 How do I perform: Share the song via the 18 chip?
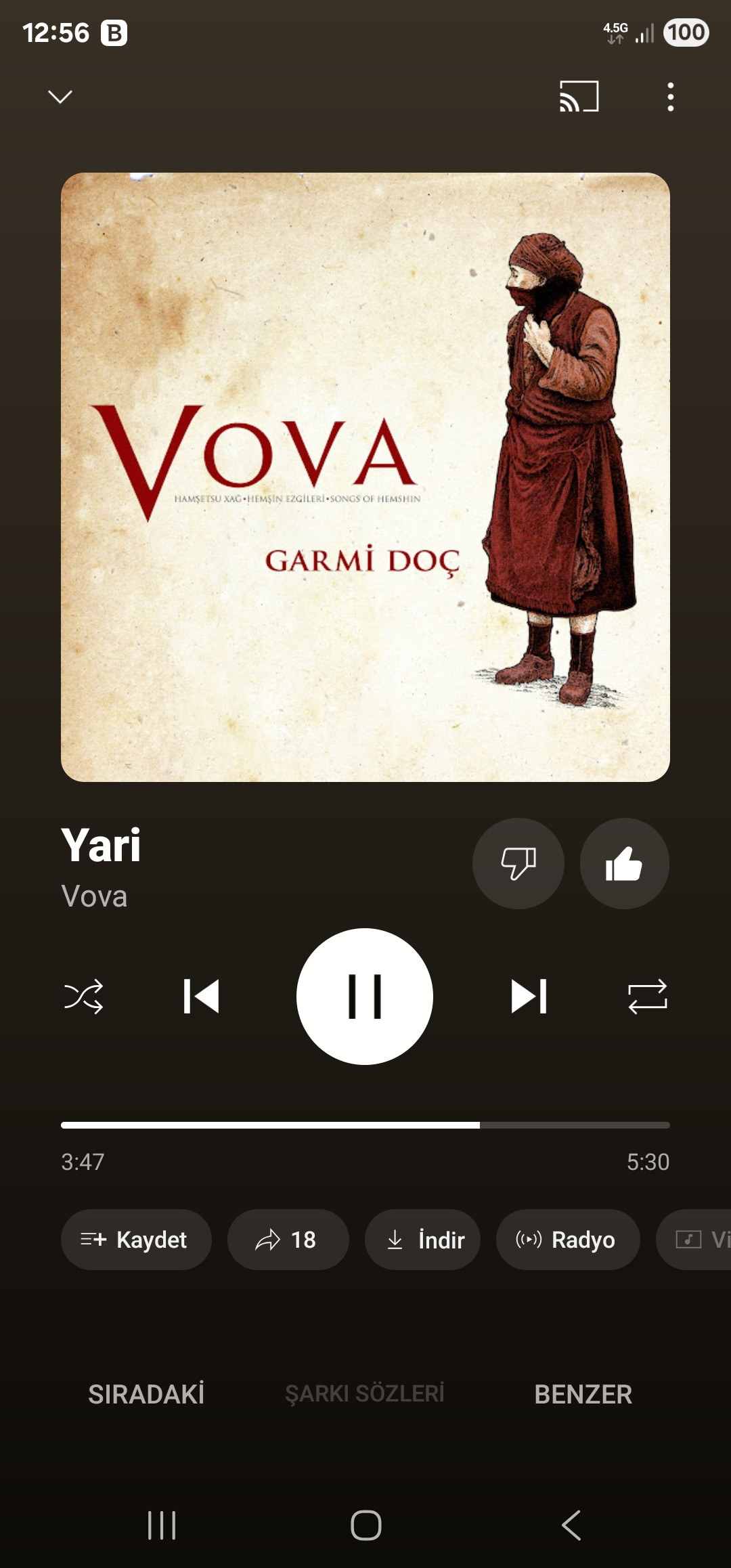[288, 1240]
